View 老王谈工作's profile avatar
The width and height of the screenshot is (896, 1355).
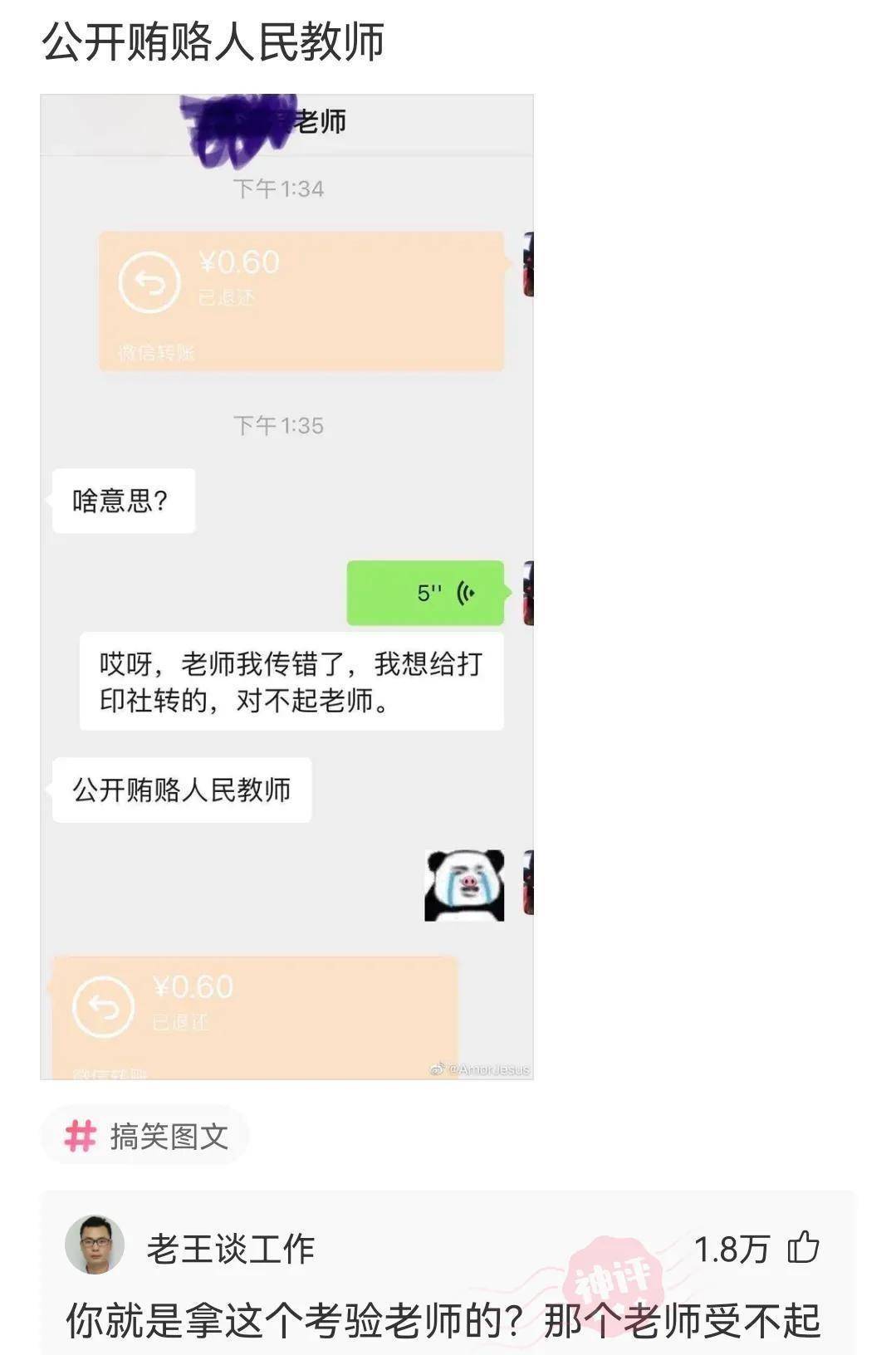(x=95, y=1245)
